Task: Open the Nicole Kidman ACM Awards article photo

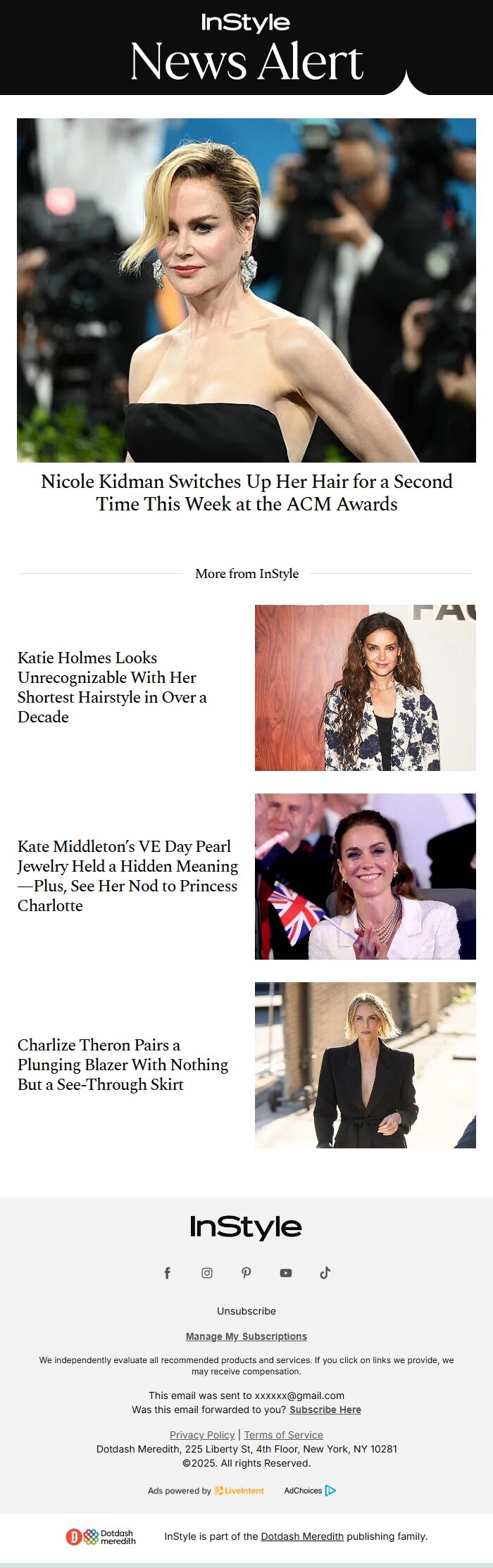Action: coord(246,290)
